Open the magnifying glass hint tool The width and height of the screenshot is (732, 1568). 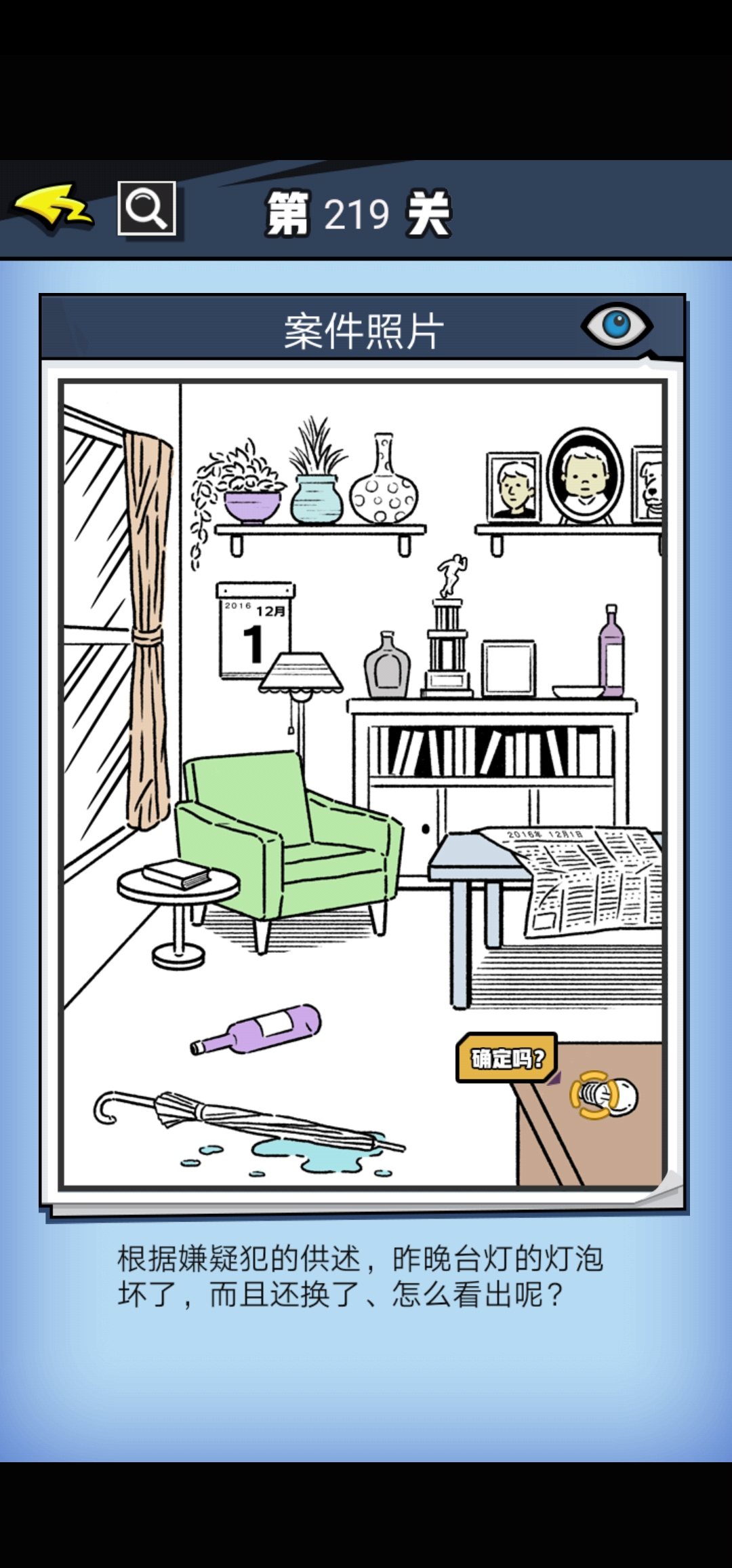click(x=146, y=208)
